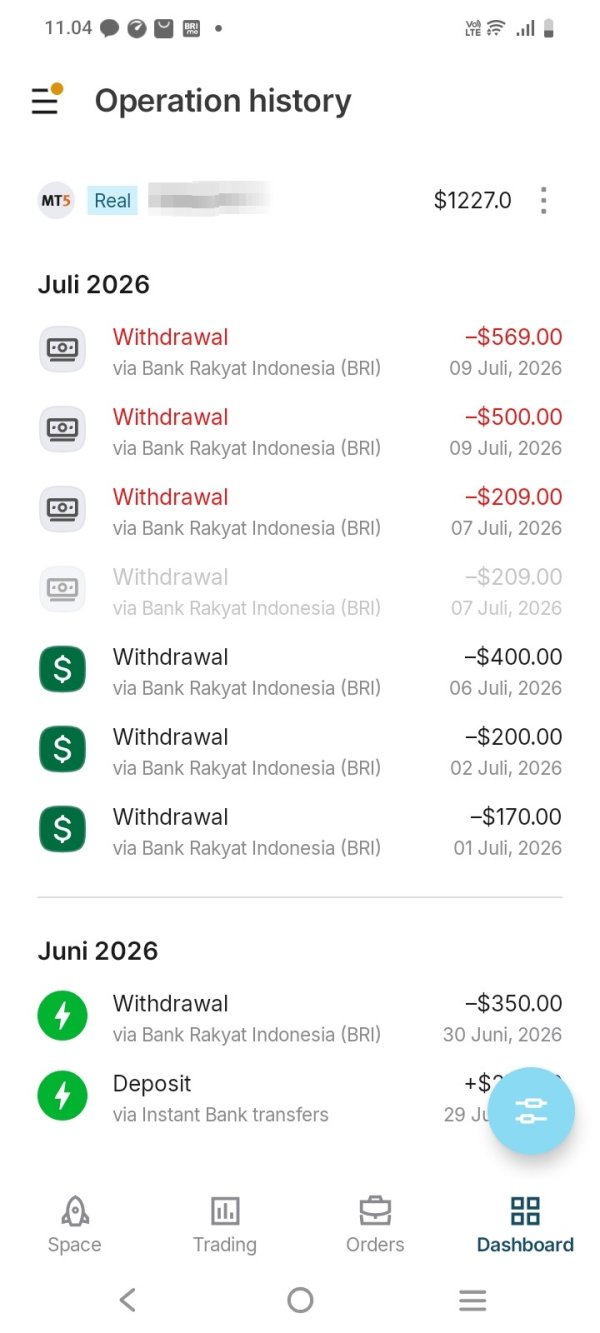Switch to the Trading tab
600x1333 pixels.
coord(225,1225)
